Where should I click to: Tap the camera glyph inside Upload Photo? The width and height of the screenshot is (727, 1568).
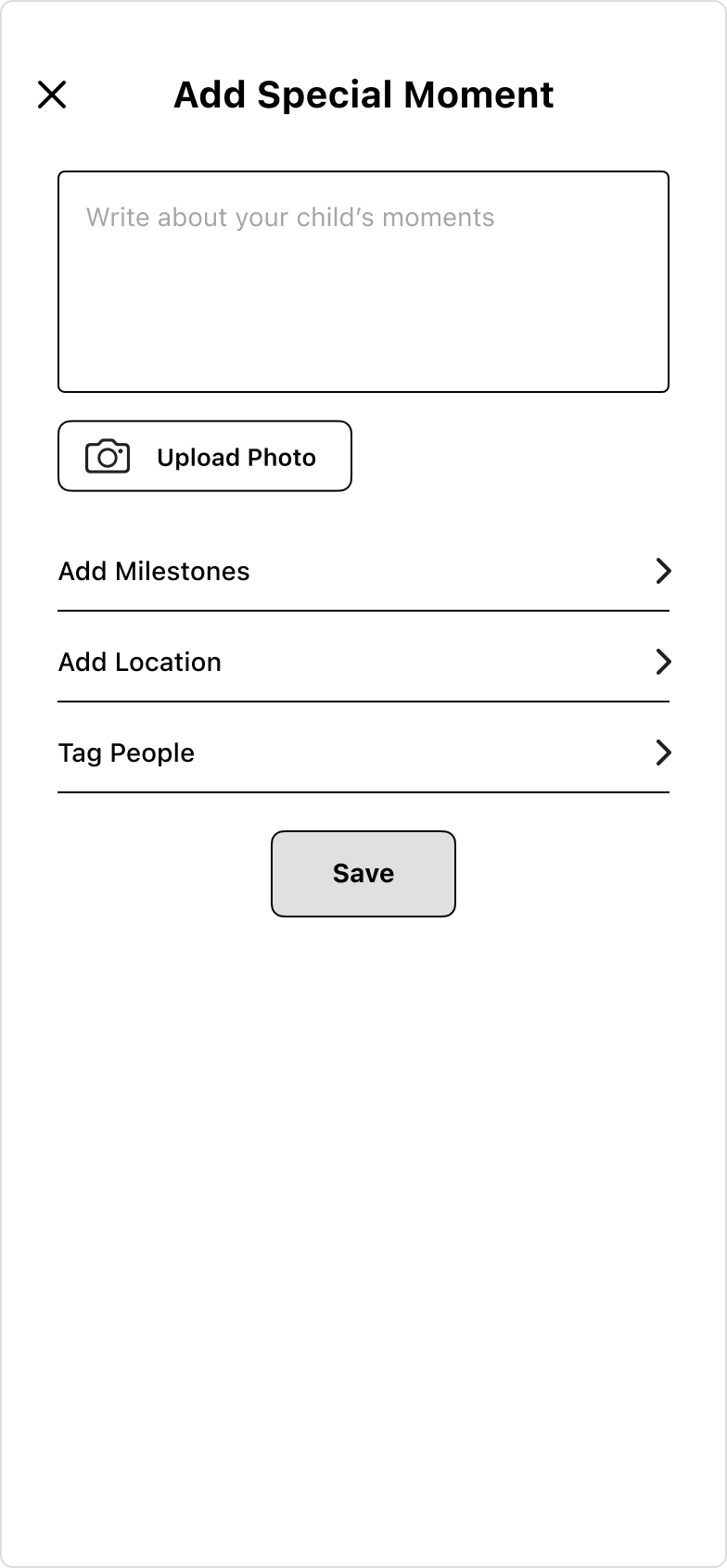(x=105, y=455)
